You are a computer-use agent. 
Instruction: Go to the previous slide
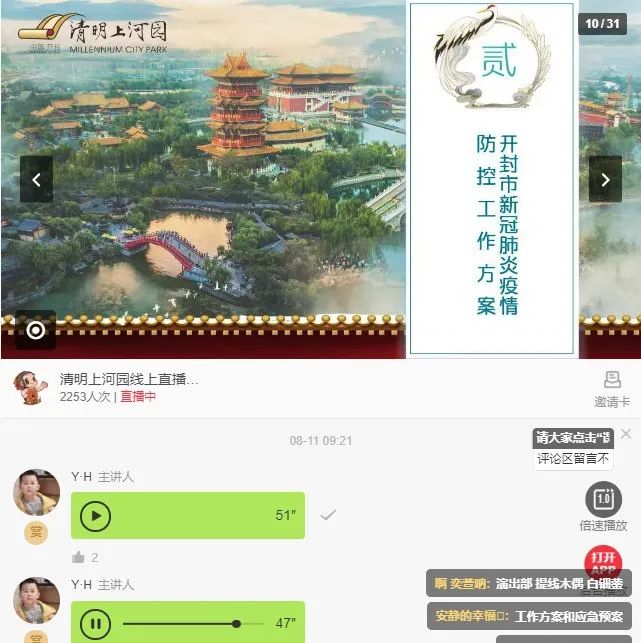coord(36,180)
